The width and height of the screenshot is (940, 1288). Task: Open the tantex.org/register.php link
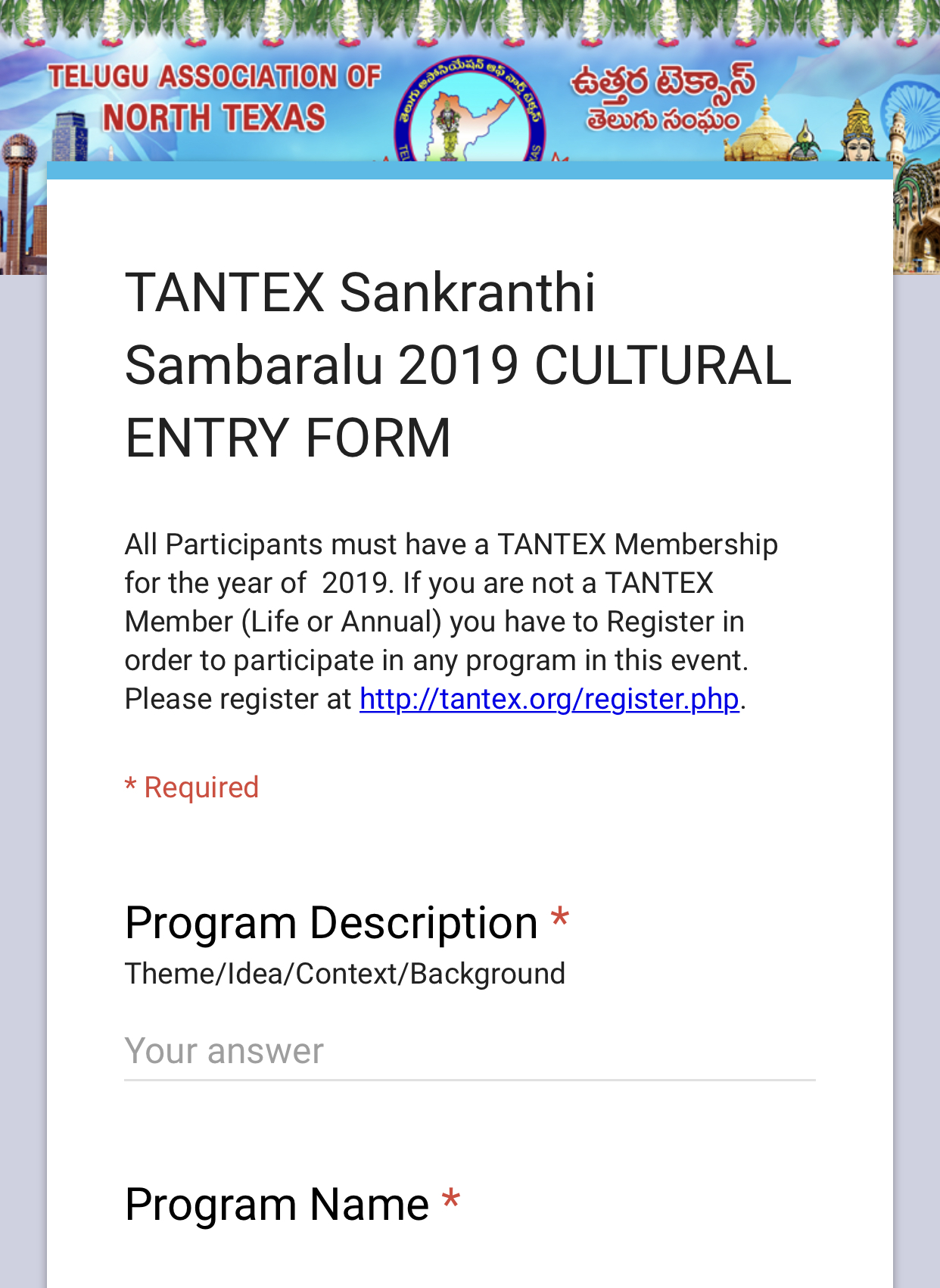coord(549,699)
